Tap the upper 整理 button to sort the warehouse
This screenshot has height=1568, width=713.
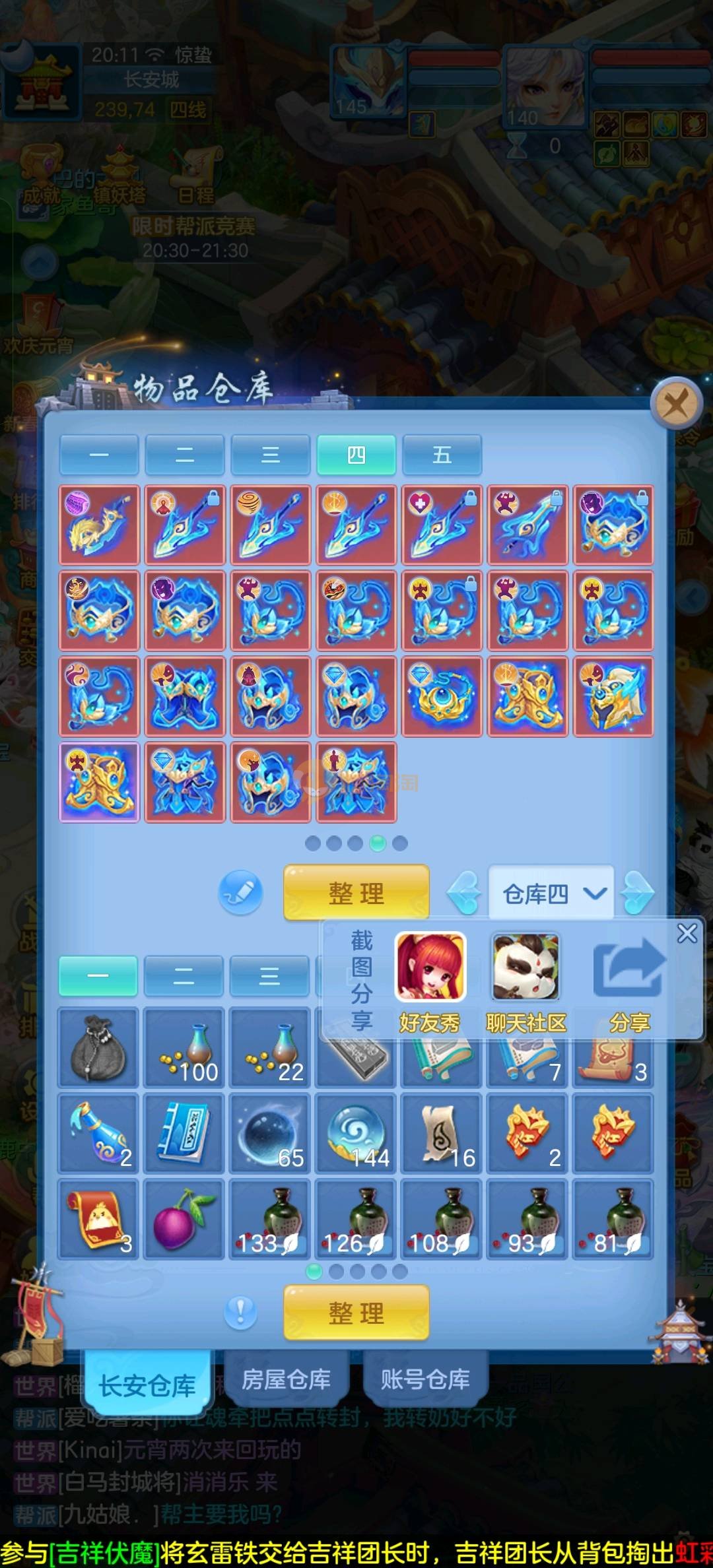356,893
